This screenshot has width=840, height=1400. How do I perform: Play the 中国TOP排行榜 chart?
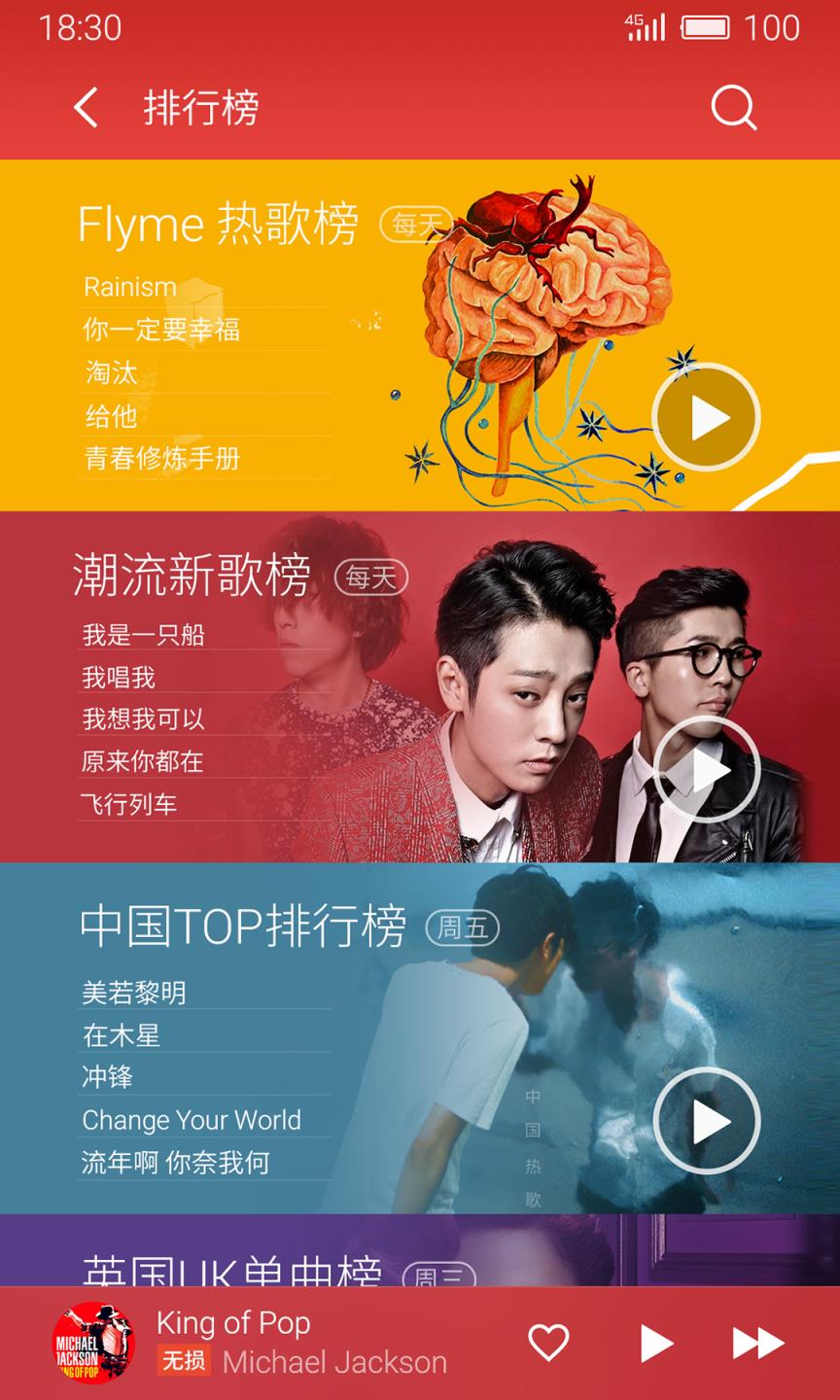coord(706,1121)
